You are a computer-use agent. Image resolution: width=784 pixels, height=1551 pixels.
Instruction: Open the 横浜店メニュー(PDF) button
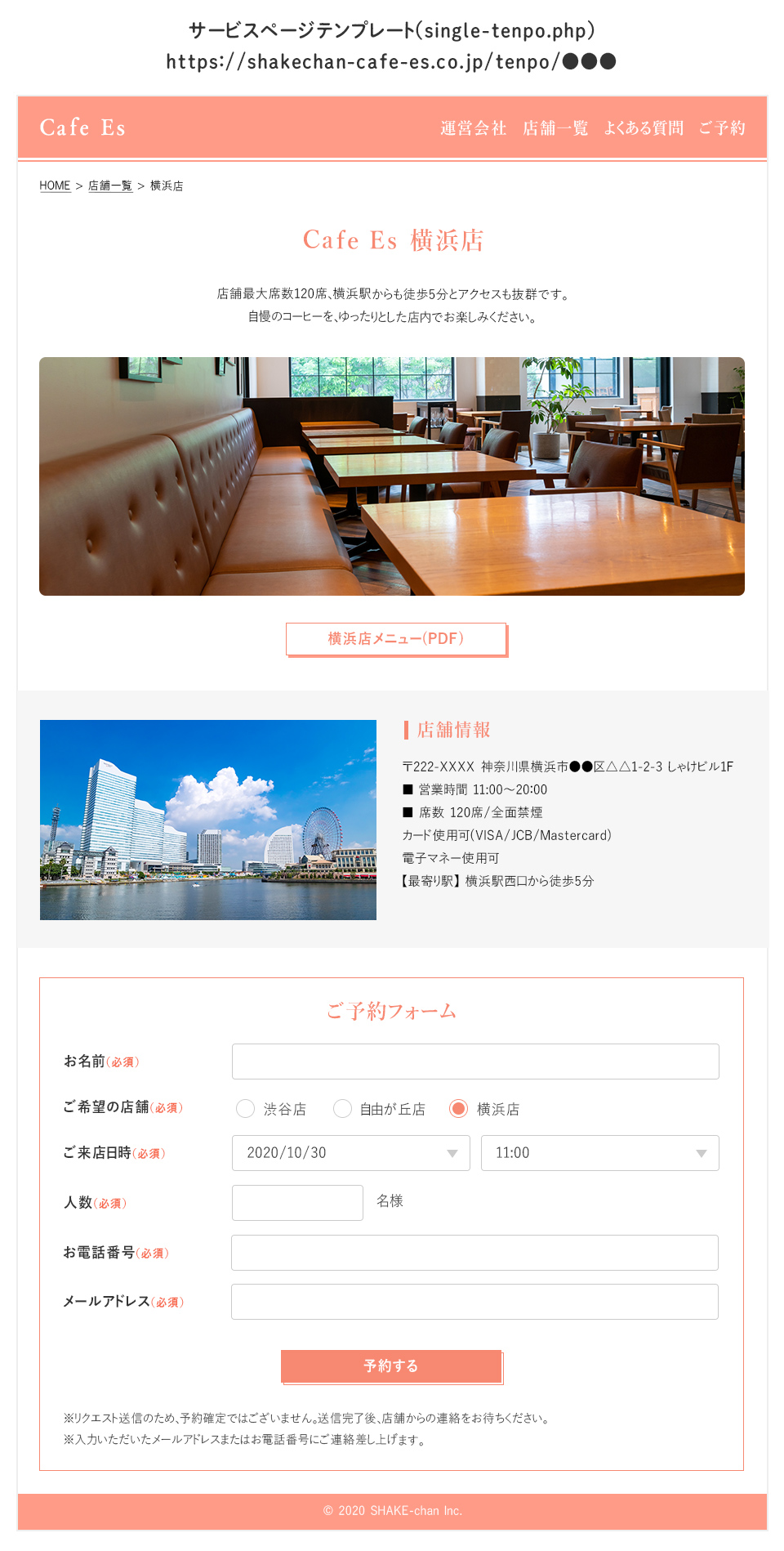coord(396,638)
